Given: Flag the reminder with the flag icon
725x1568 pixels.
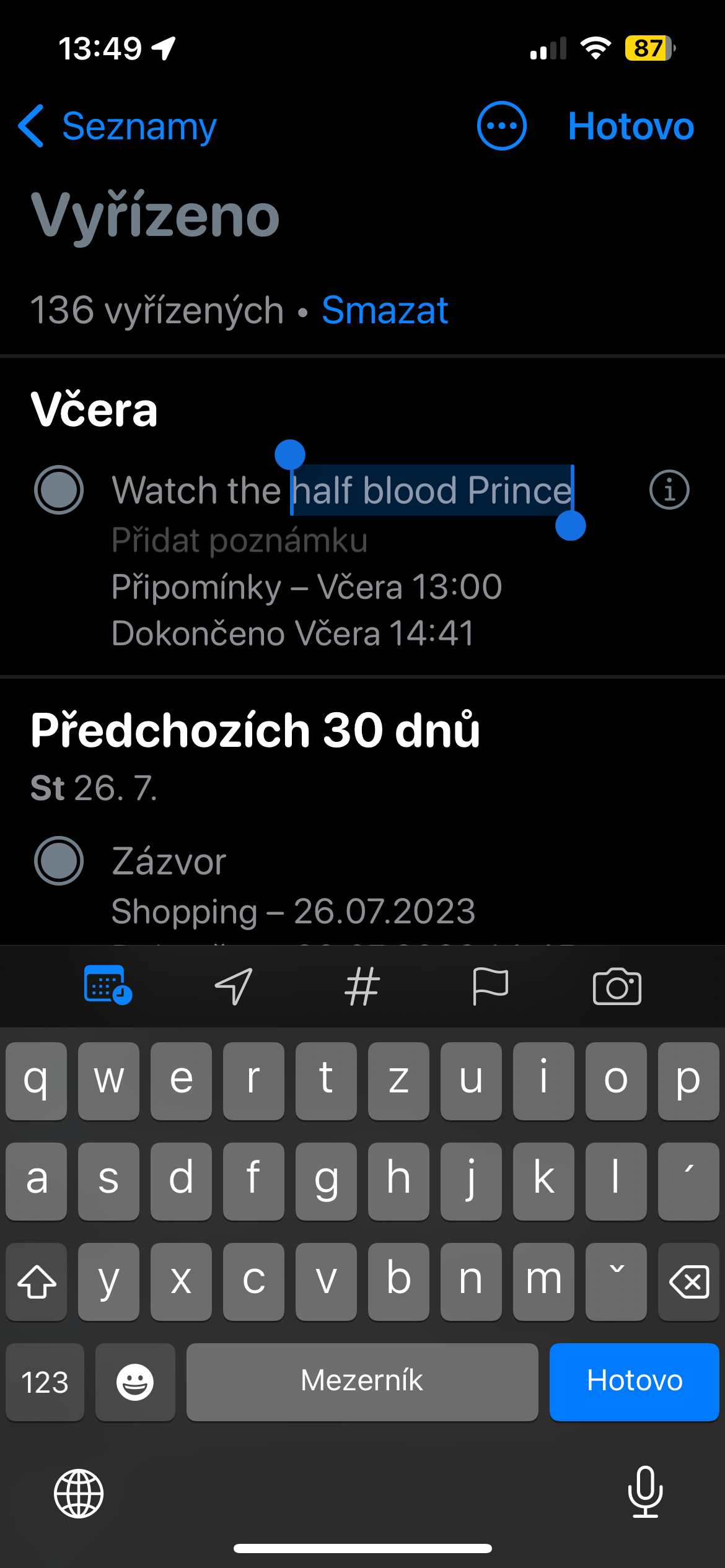Looking at the screenshot, I should click(x=490, y=985).
